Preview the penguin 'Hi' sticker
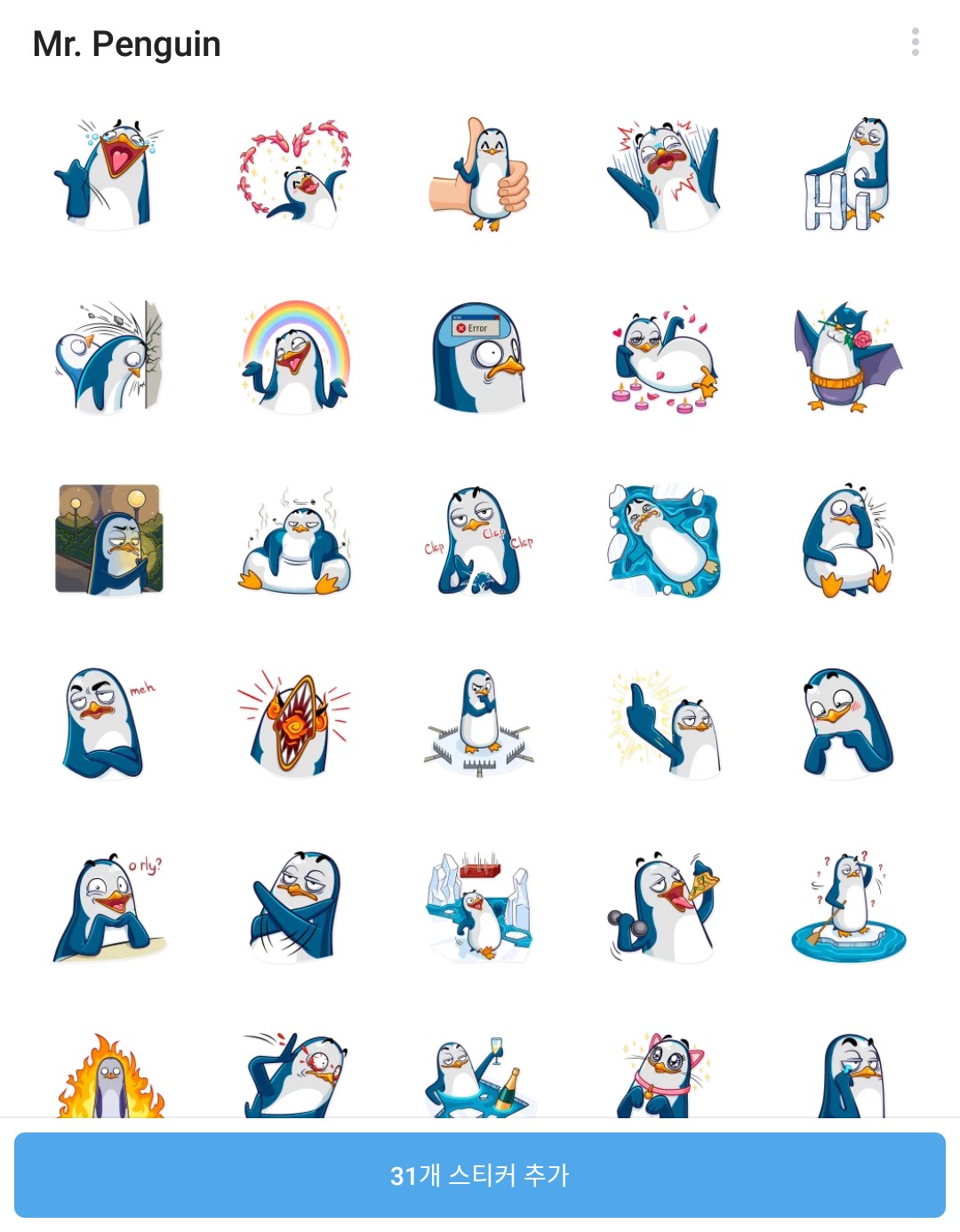The image size is (960, 1232). [x=848, y=175]
